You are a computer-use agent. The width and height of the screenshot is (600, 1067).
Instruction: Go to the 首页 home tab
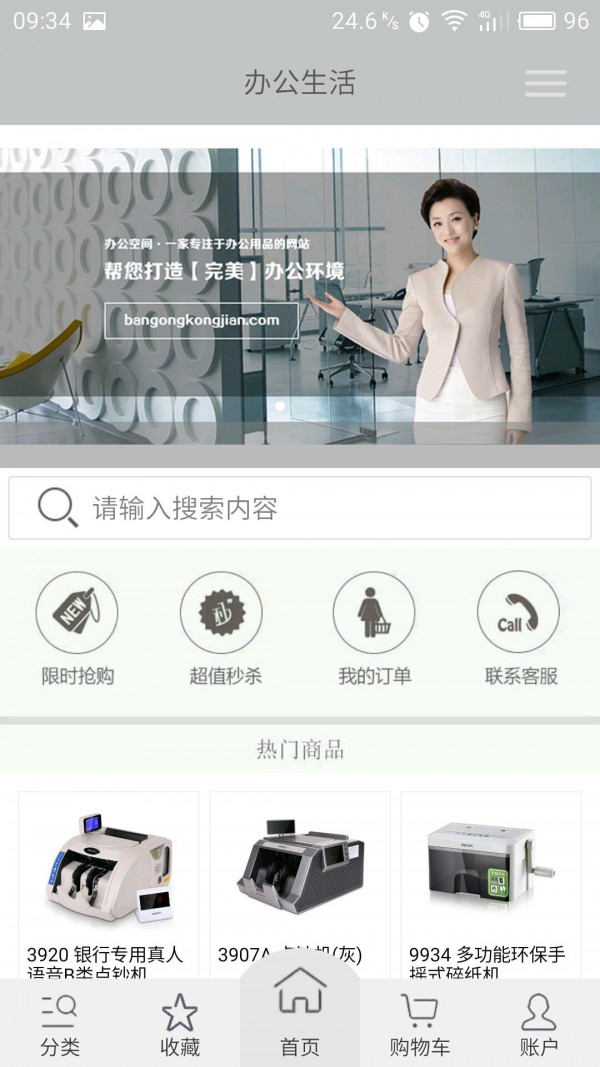[x=300, y=1020]
